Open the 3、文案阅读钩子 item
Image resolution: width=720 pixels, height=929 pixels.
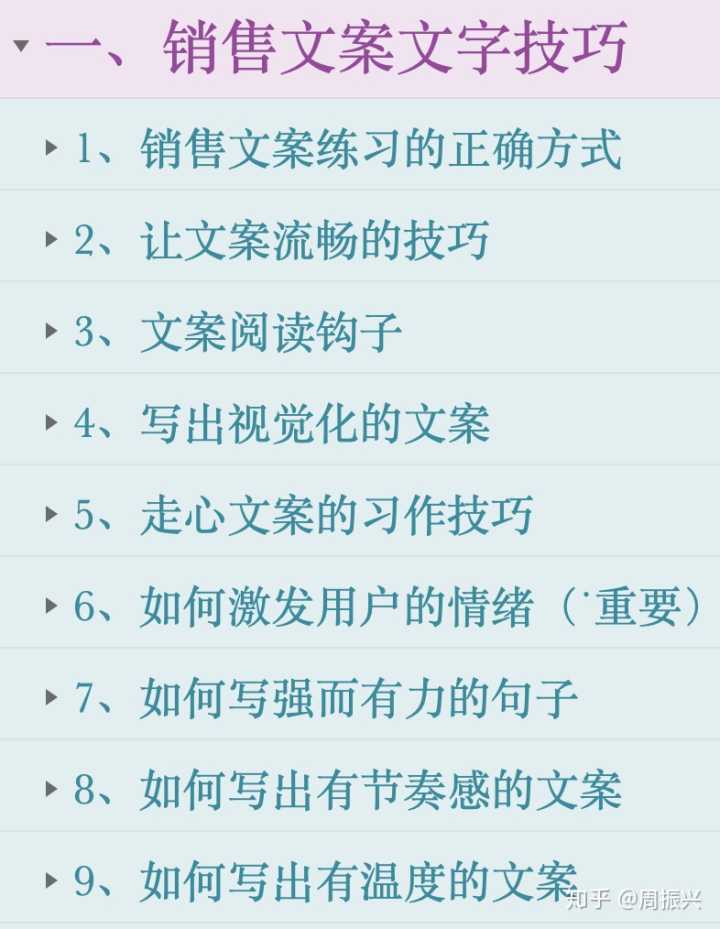pos(270,331)
